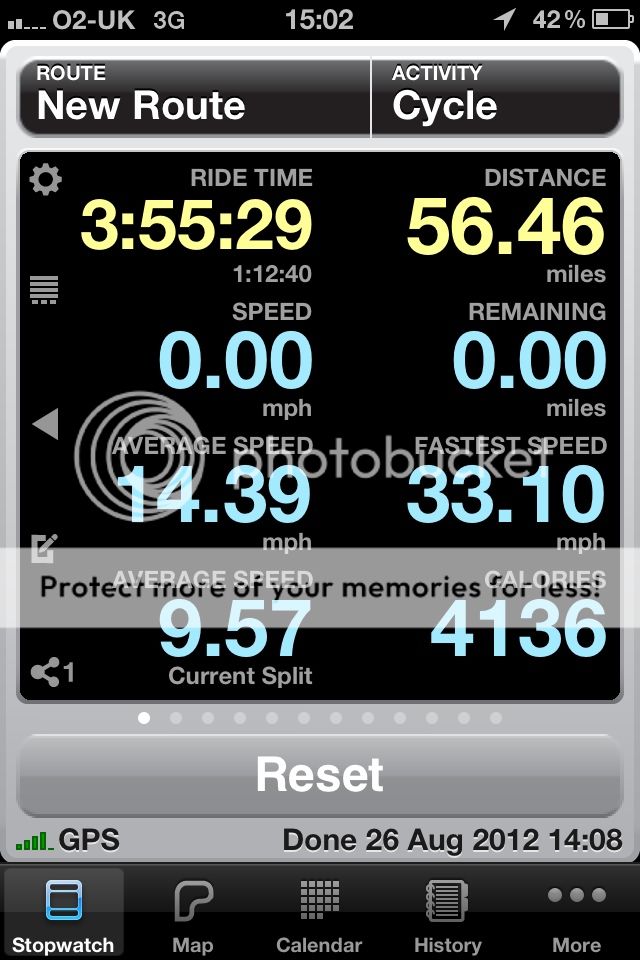The image size is (640, 960).
Task: Open the More tab
Action: (x=576, y=914)
